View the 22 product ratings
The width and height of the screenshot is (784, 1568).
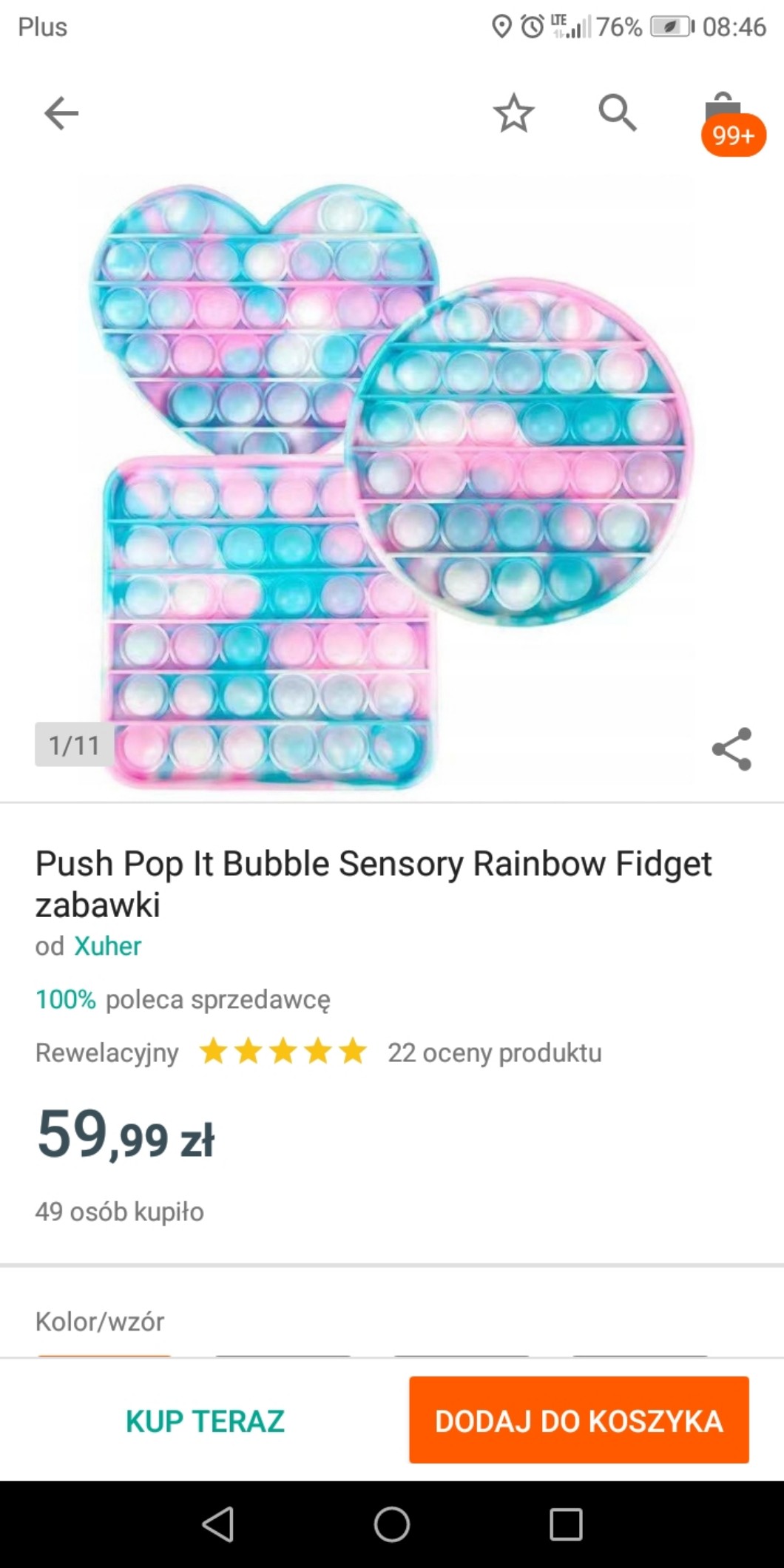494,1052
